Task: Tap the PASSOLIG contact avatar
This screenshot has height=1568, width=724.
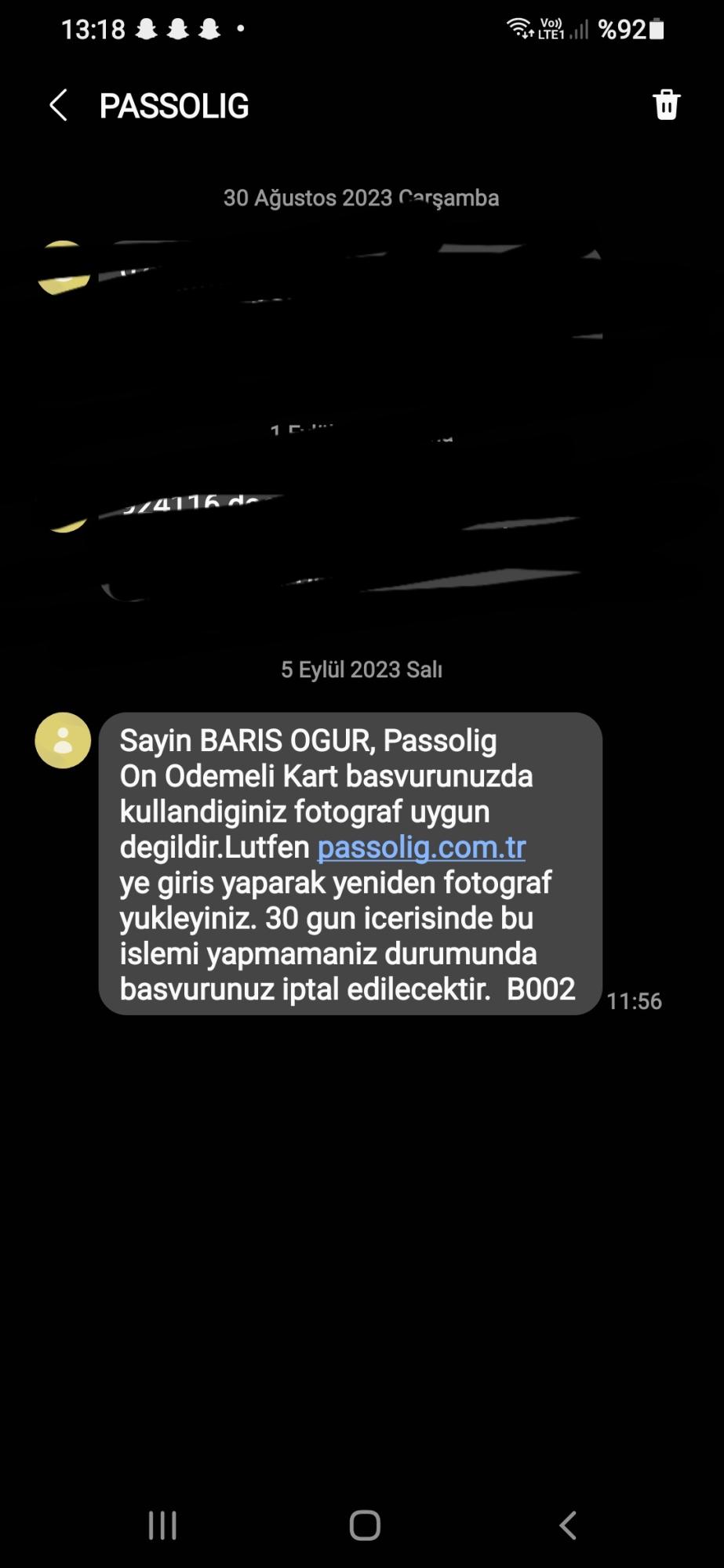Action: 63,740
